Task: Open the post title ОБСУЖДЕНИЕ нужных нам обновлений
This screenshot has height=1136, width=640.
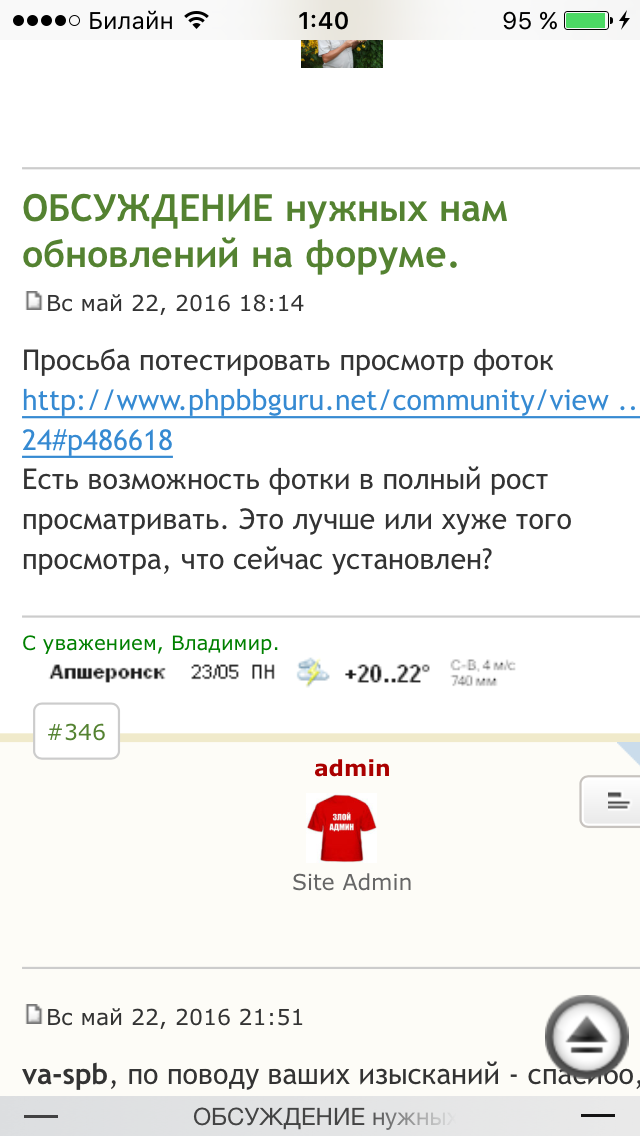Action: (x=265, y=232)
